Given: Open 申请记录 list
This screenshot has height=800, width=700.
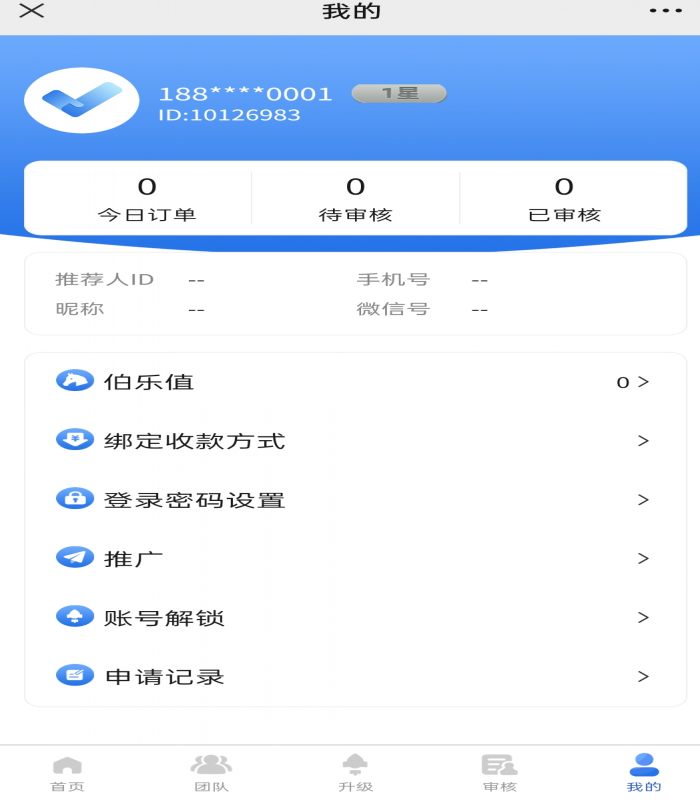Looking at the screenshot, I should click(355, 677).
